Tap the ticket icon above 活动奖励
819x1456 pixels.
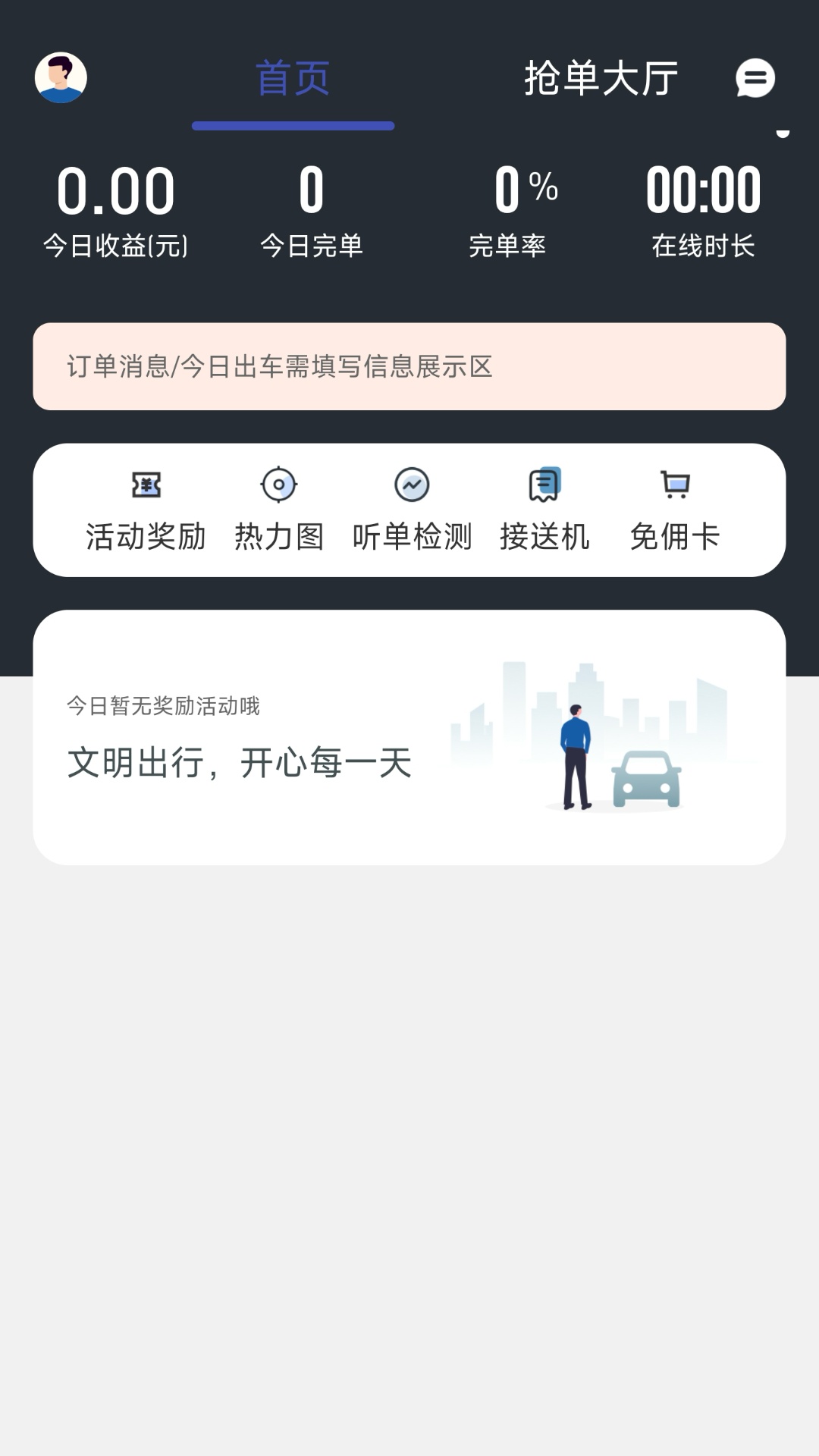click(x=146, y=485)
